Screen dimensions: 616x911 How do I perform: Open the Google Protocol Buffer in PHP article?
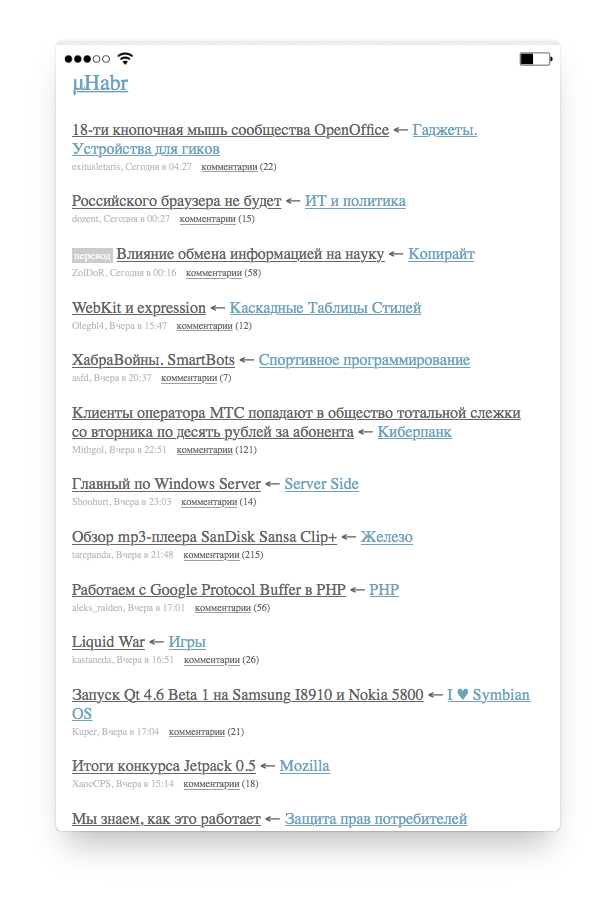208,590
